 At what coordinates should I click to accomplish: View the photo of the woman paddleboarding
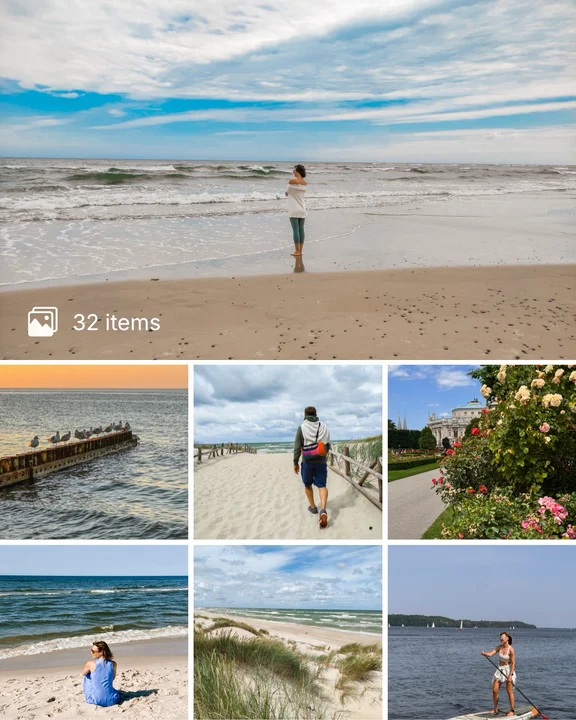click(482, 633)
